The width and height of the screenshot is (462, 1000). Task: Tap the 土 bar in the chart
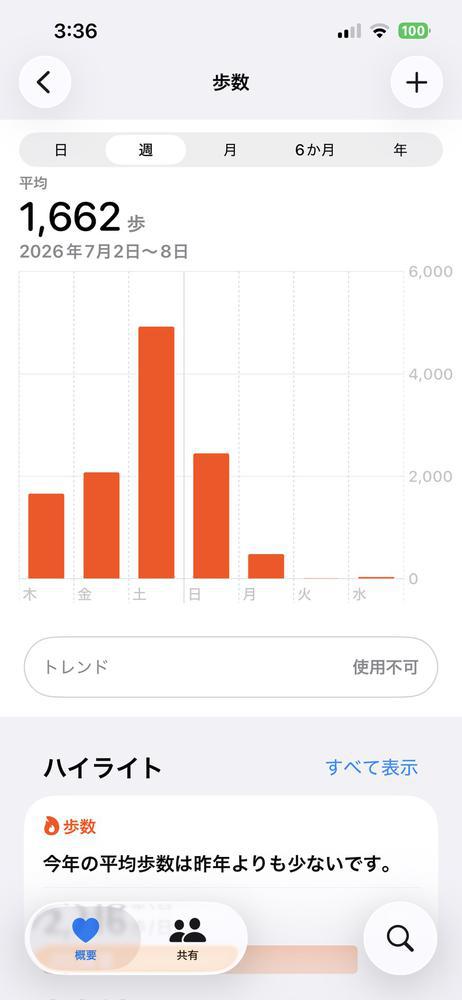tap(156, 452)
